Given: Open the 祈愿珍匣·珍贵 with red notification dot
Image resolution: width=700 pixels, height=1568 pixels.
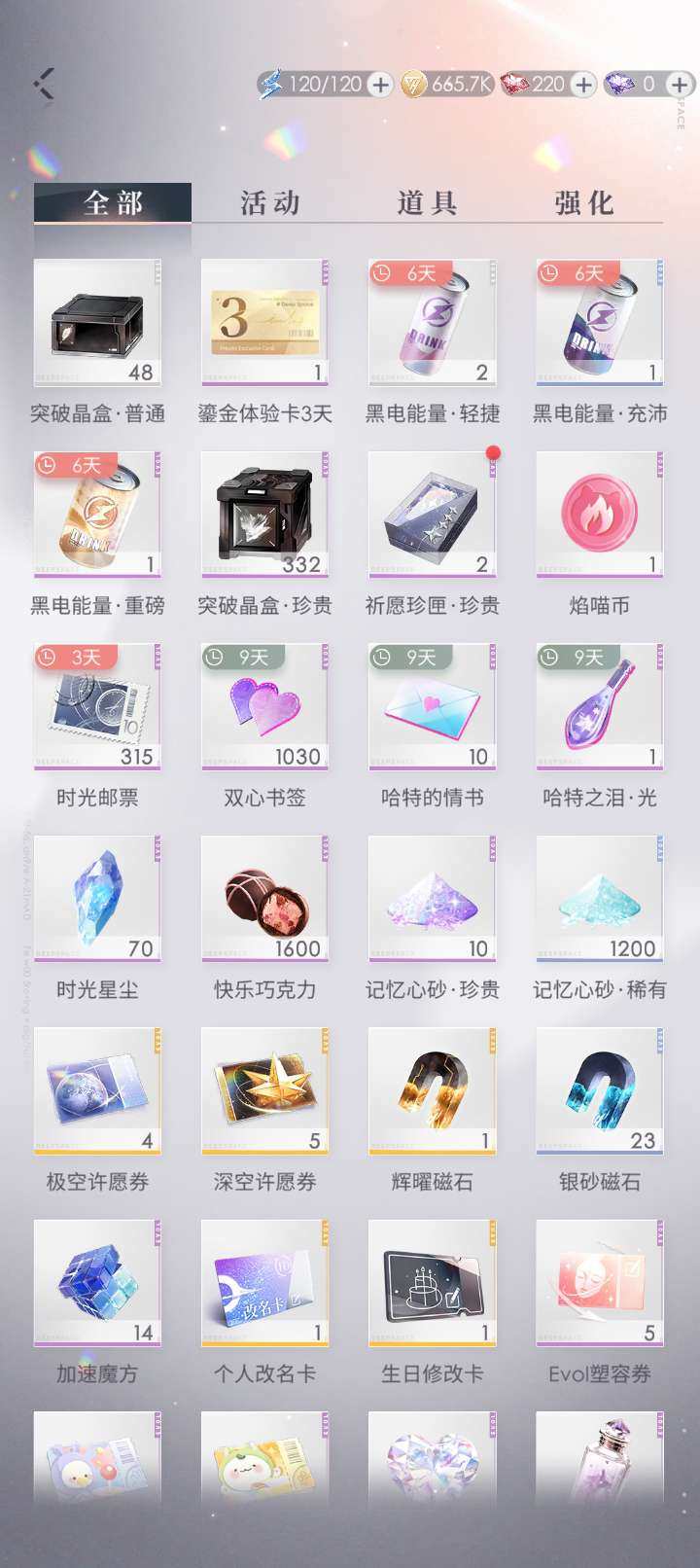Looking at the screenshot, I should [x=433, y=513].
